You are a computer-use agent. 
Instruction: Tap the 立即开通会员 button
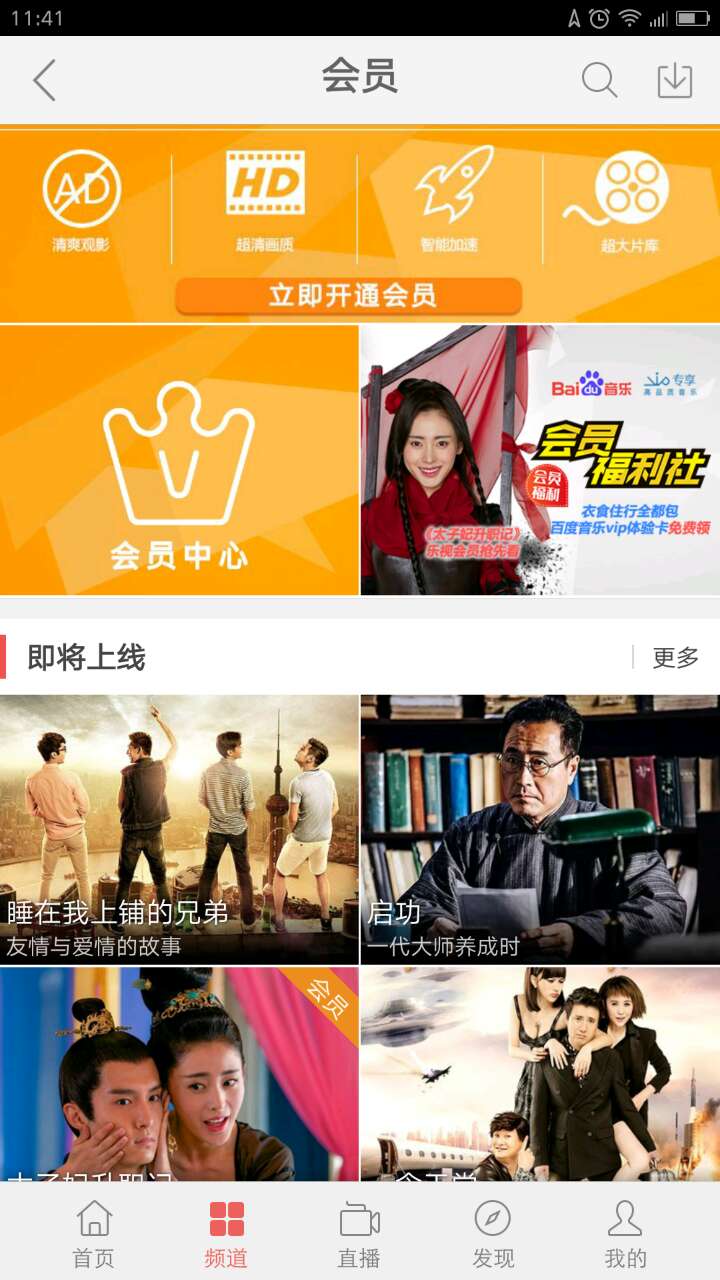(349, 297)
